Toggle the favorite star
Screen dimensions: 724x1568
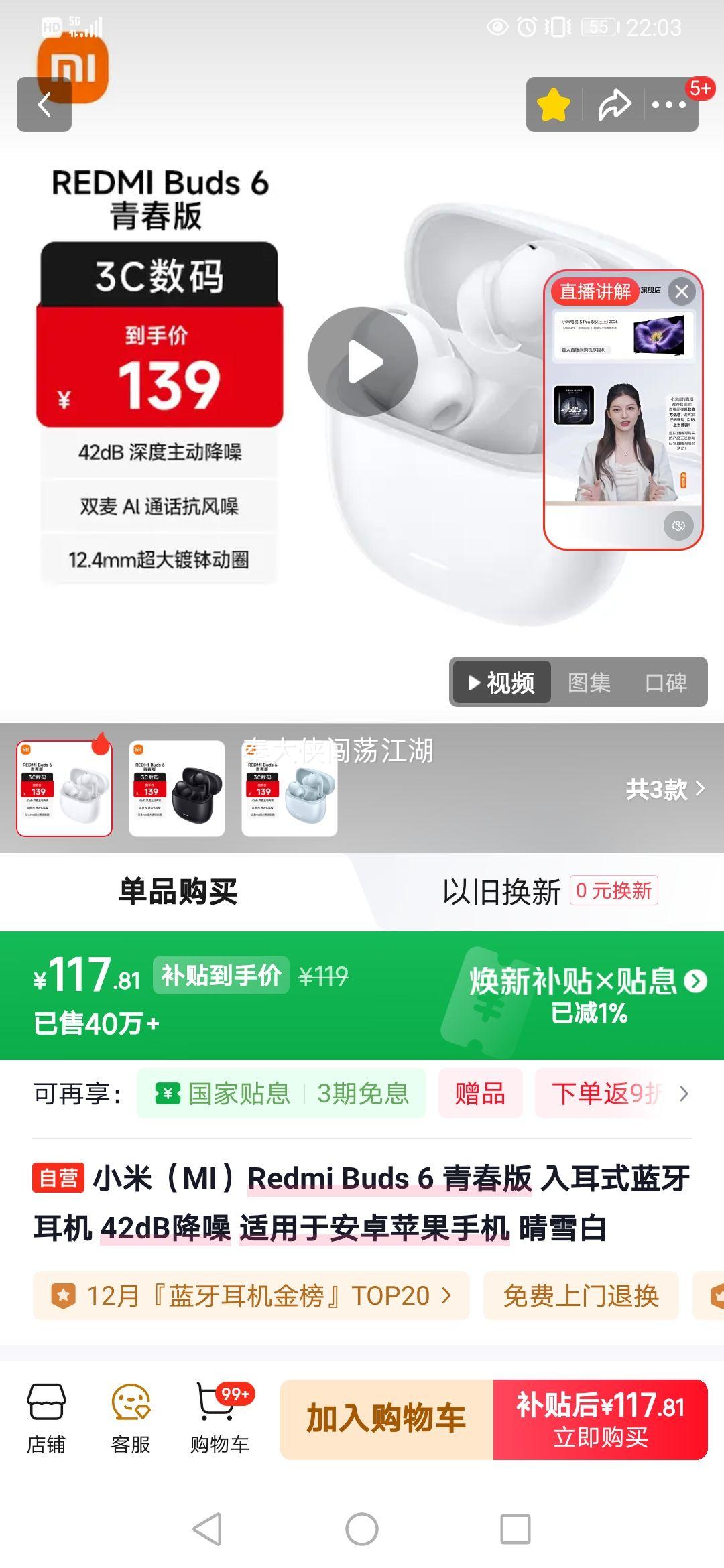pos(554,105)
